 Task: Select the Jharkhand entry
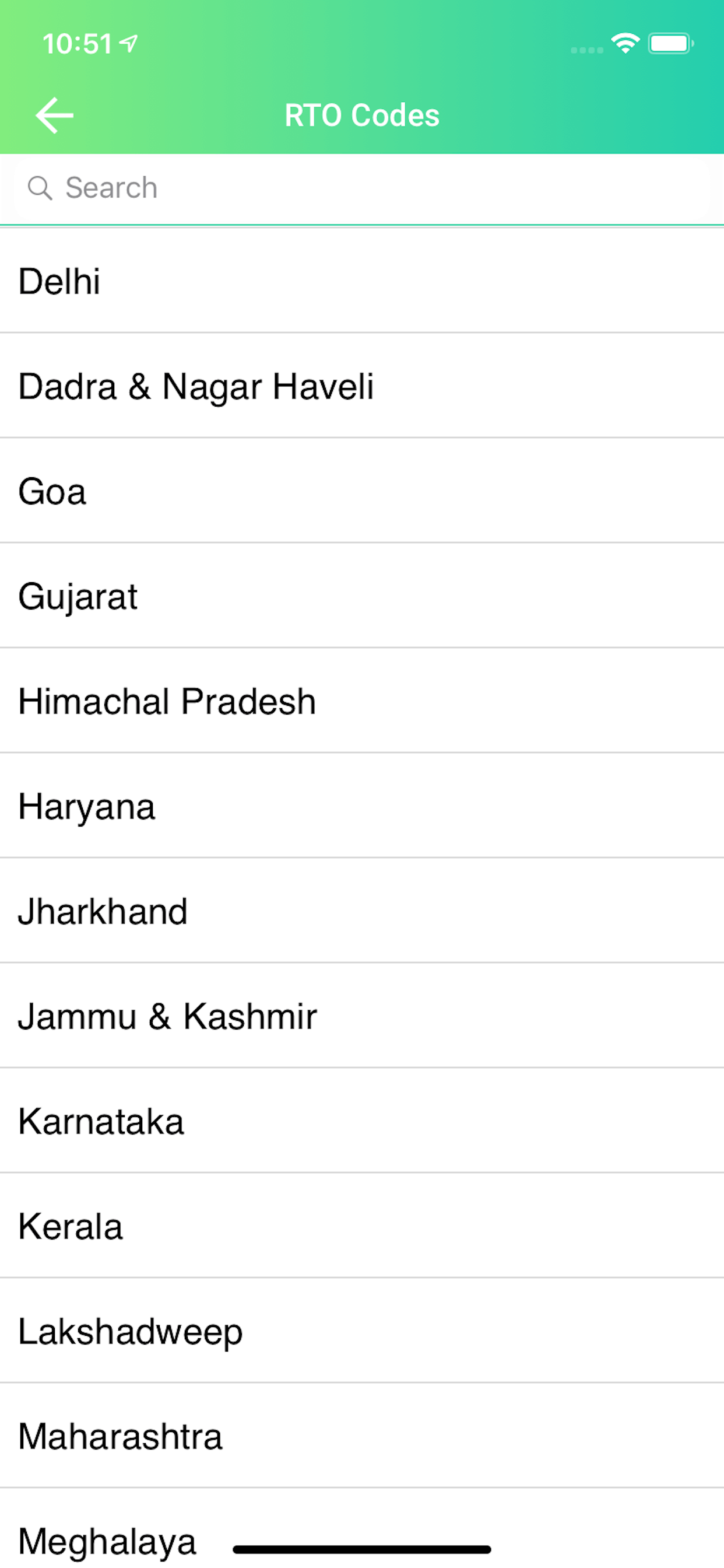pyautogui.click(x=362, y=911)
